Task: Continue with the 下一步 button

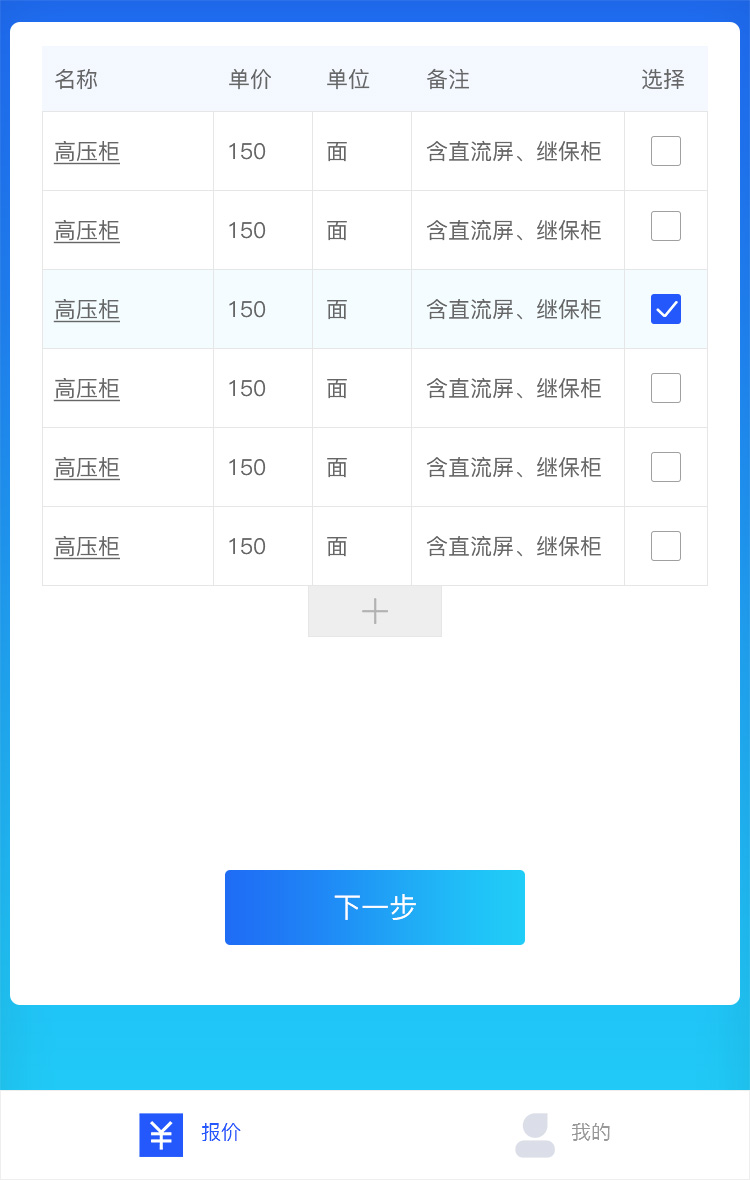Action: pyautogui.click(x=375, y=907)
